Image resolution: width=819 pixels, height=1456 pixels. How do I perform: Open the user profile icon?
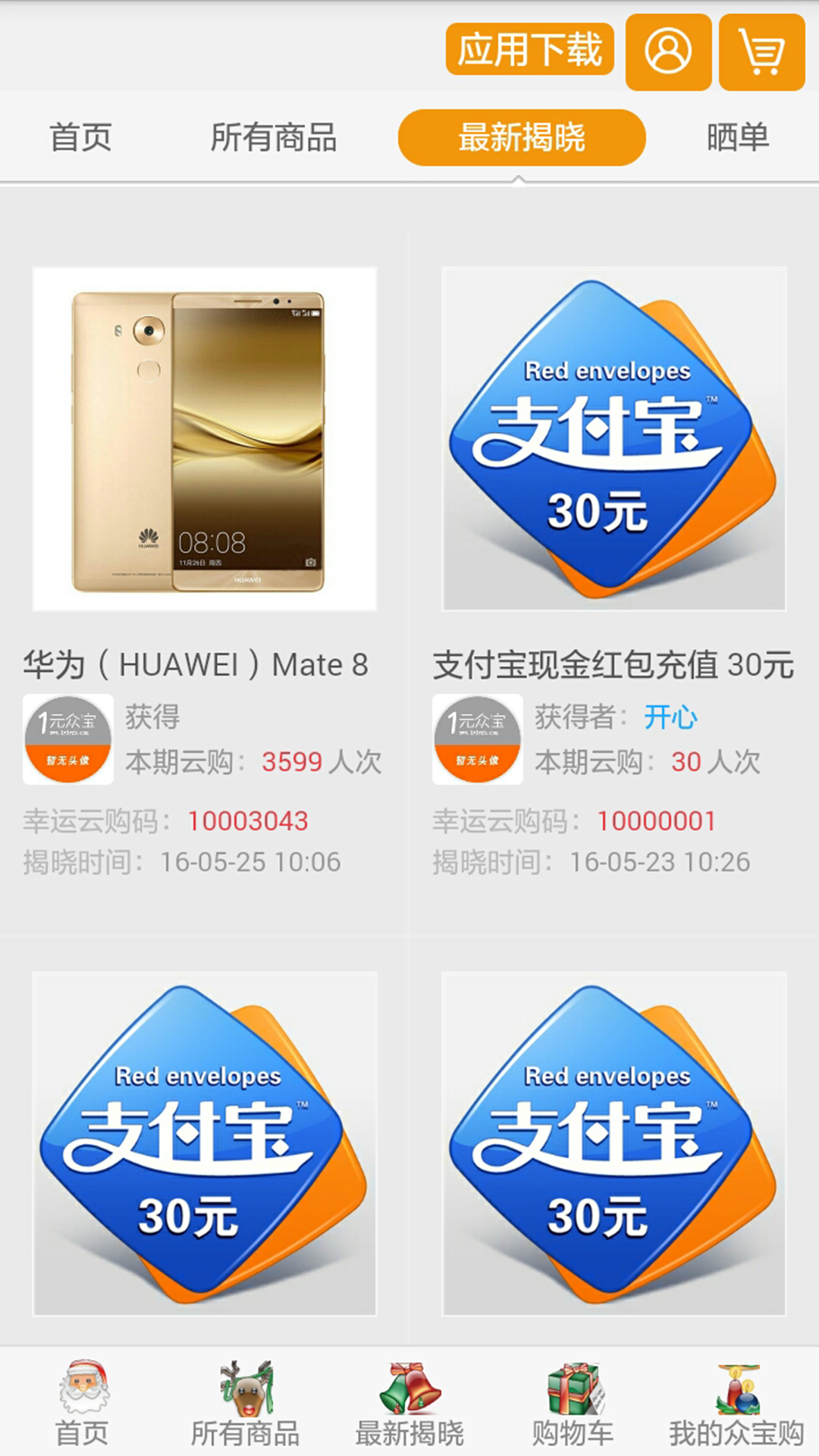[668, 52]
